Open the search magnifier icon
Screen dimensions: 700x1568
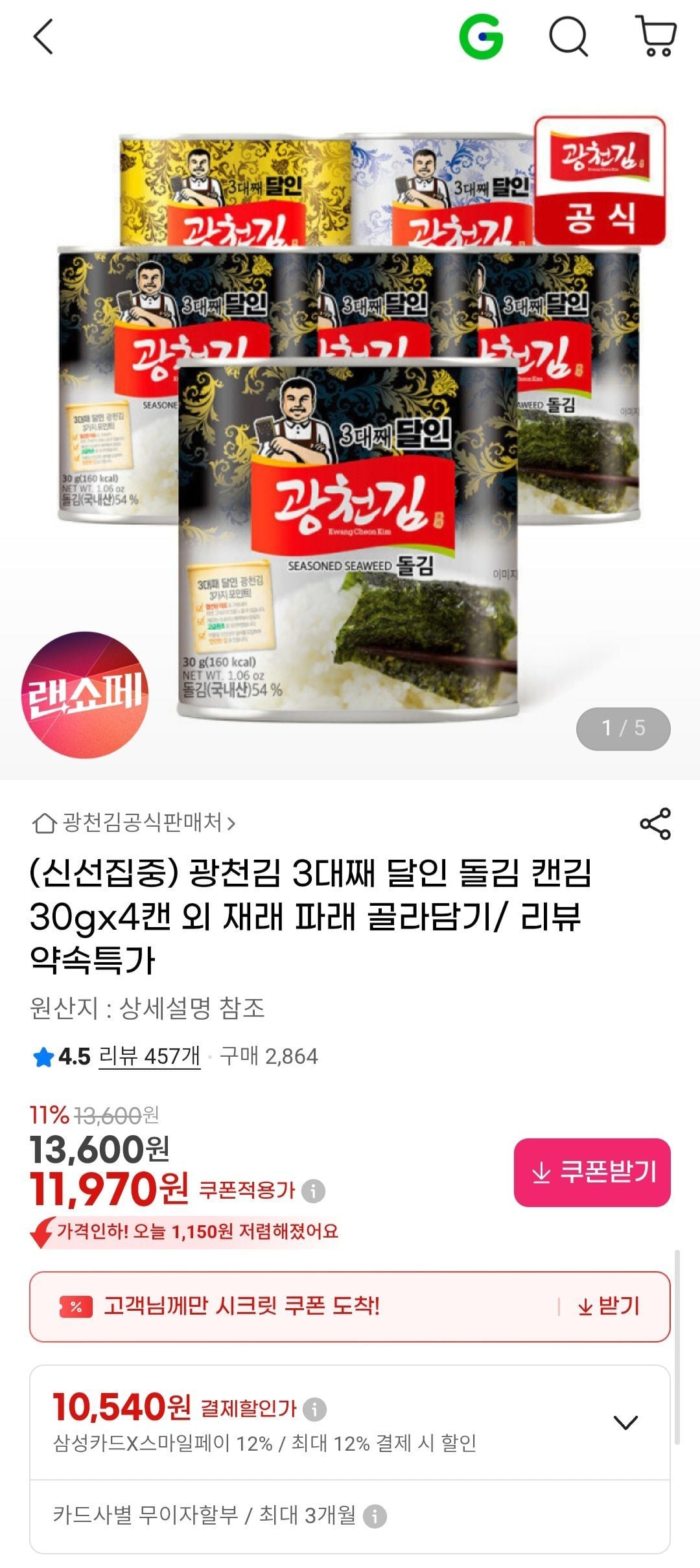[568, 37]
